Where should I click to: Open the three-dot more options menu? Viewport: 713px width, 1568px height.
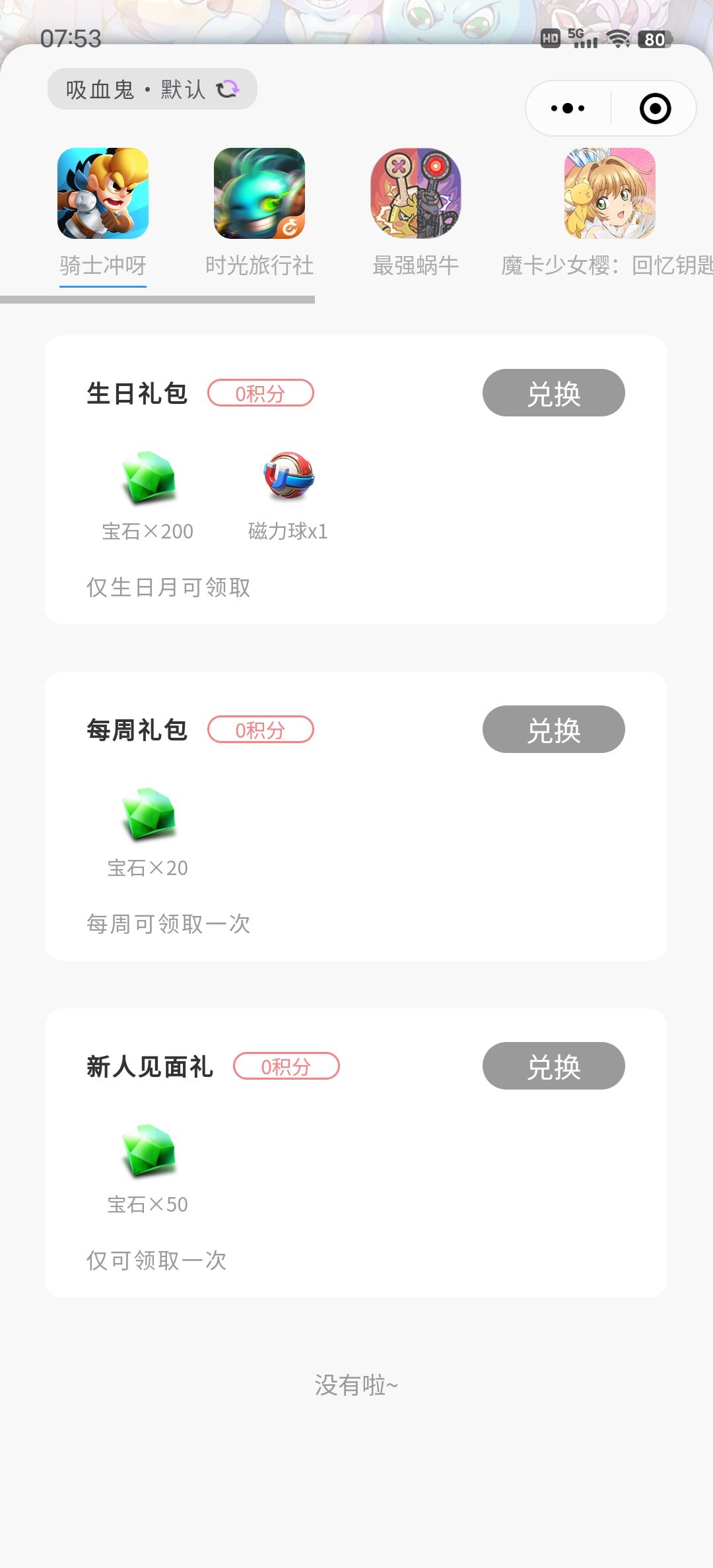pyautogui.click(x=566, y=107)
